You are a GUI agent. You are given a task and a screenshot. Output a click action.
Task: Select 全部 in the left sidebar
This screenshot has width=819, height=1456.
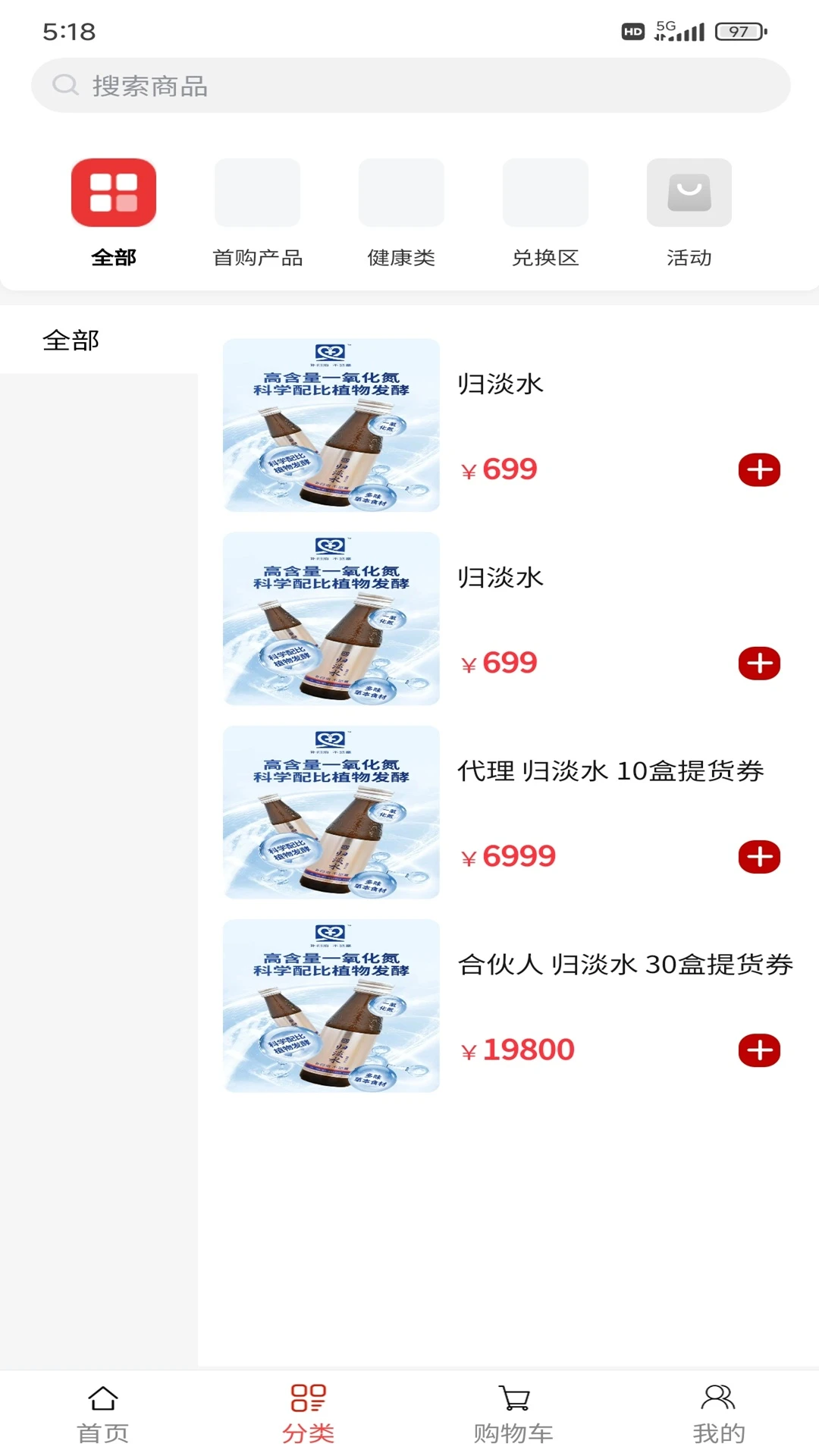coord(71,340)
